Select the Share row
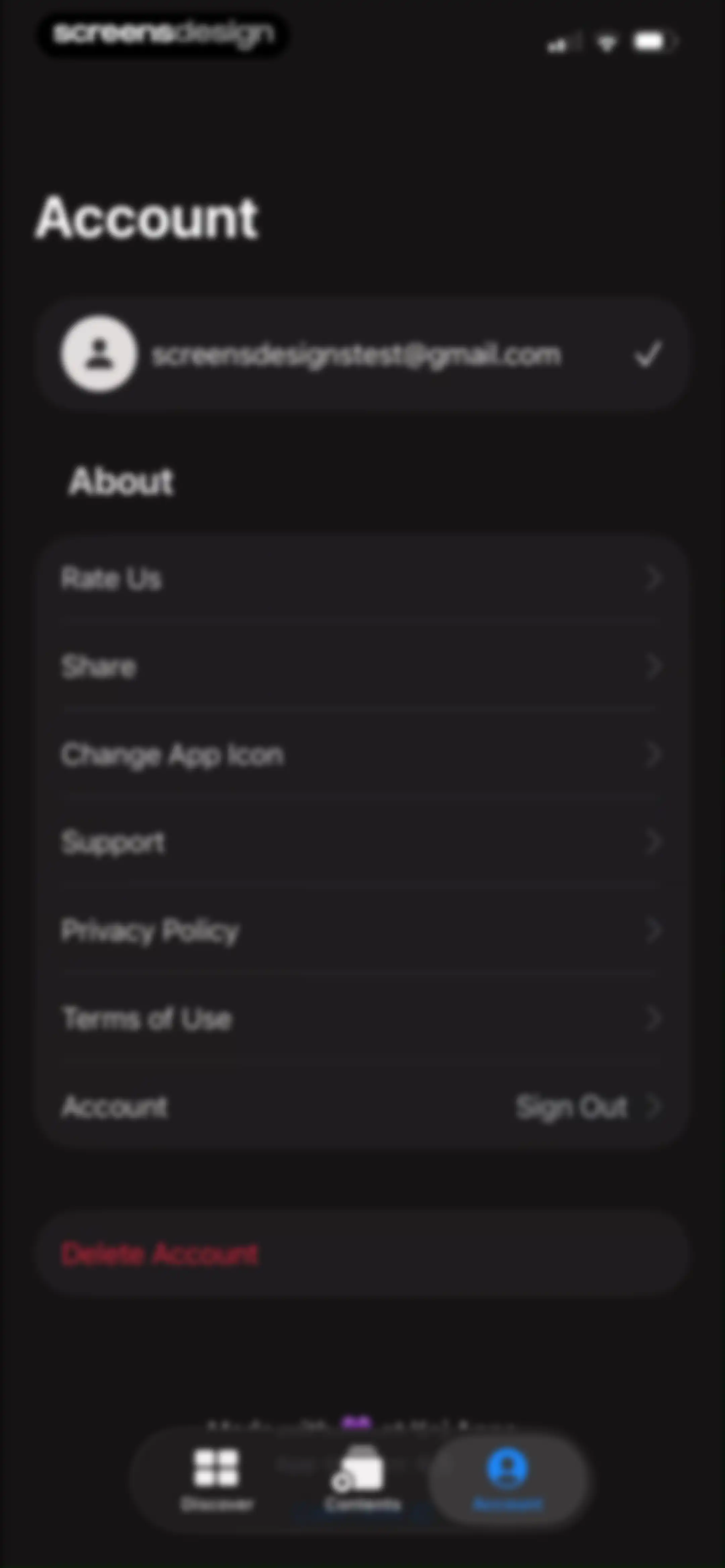This screenshot has height=1568, width=725. click(362, 666)
